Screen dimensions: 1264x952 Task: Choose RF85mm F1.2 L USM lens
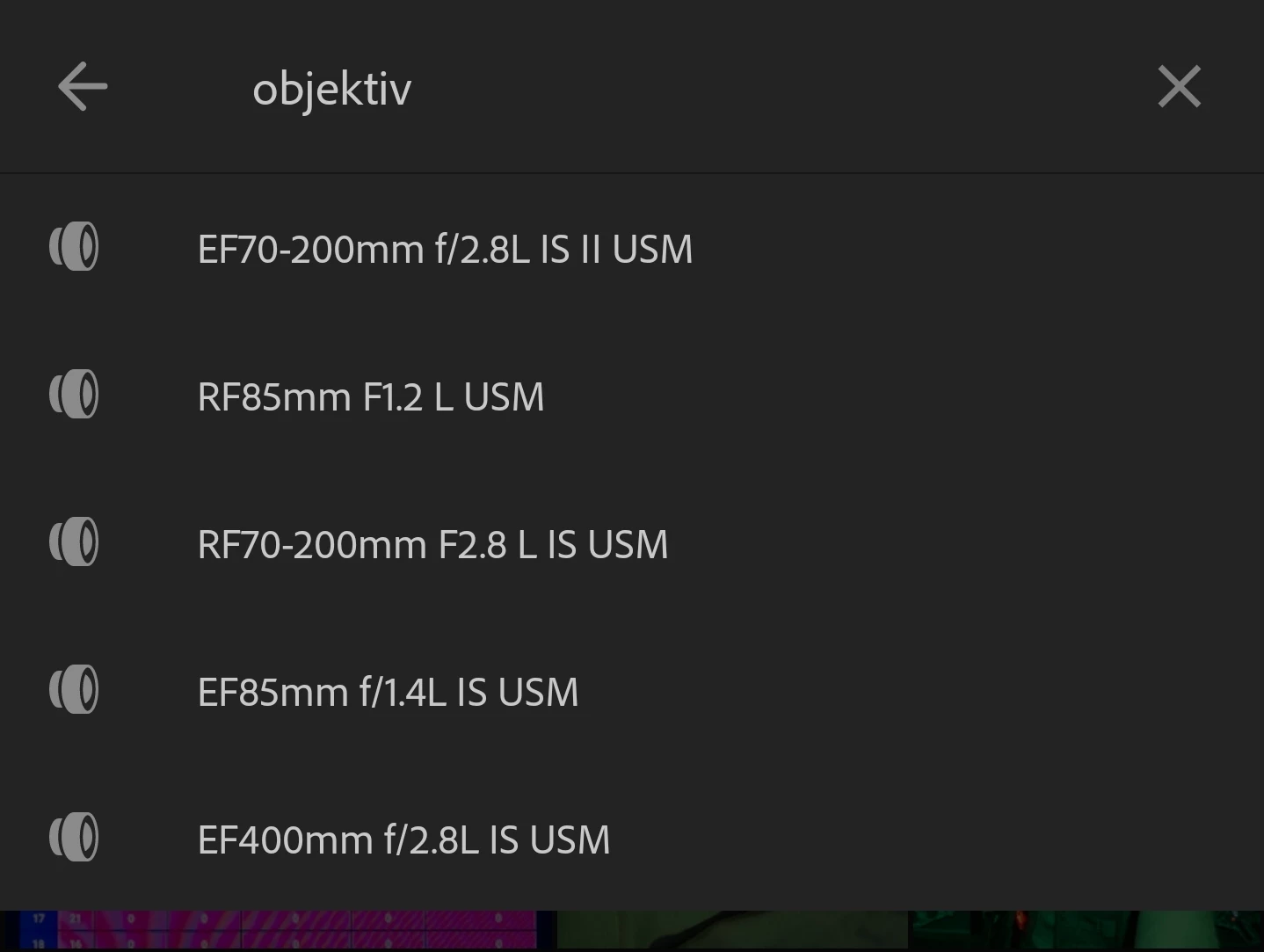(371, 396)
